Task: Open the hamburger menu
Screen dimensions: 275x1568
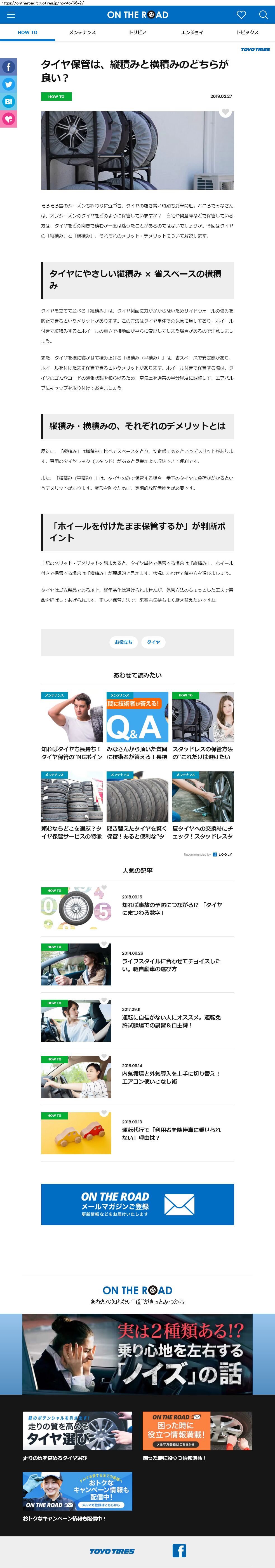Action: [x=11, y=15]
